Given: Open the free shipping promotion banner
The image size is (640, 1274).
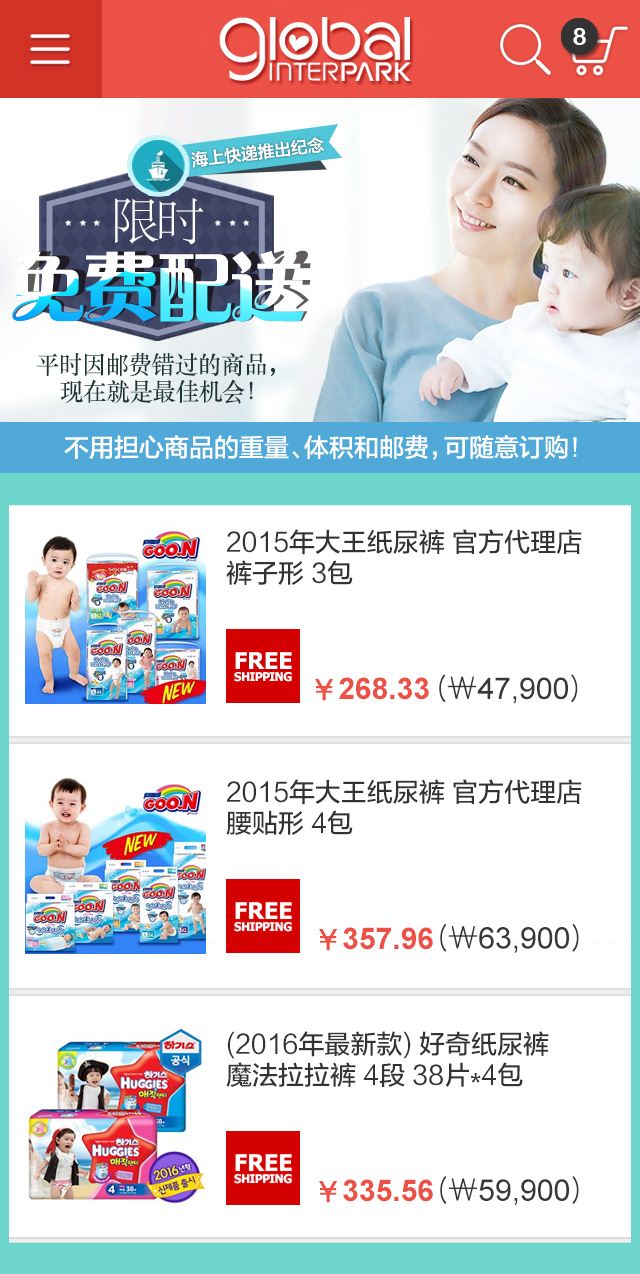Looking at the screenshot, I should point(320,260).
